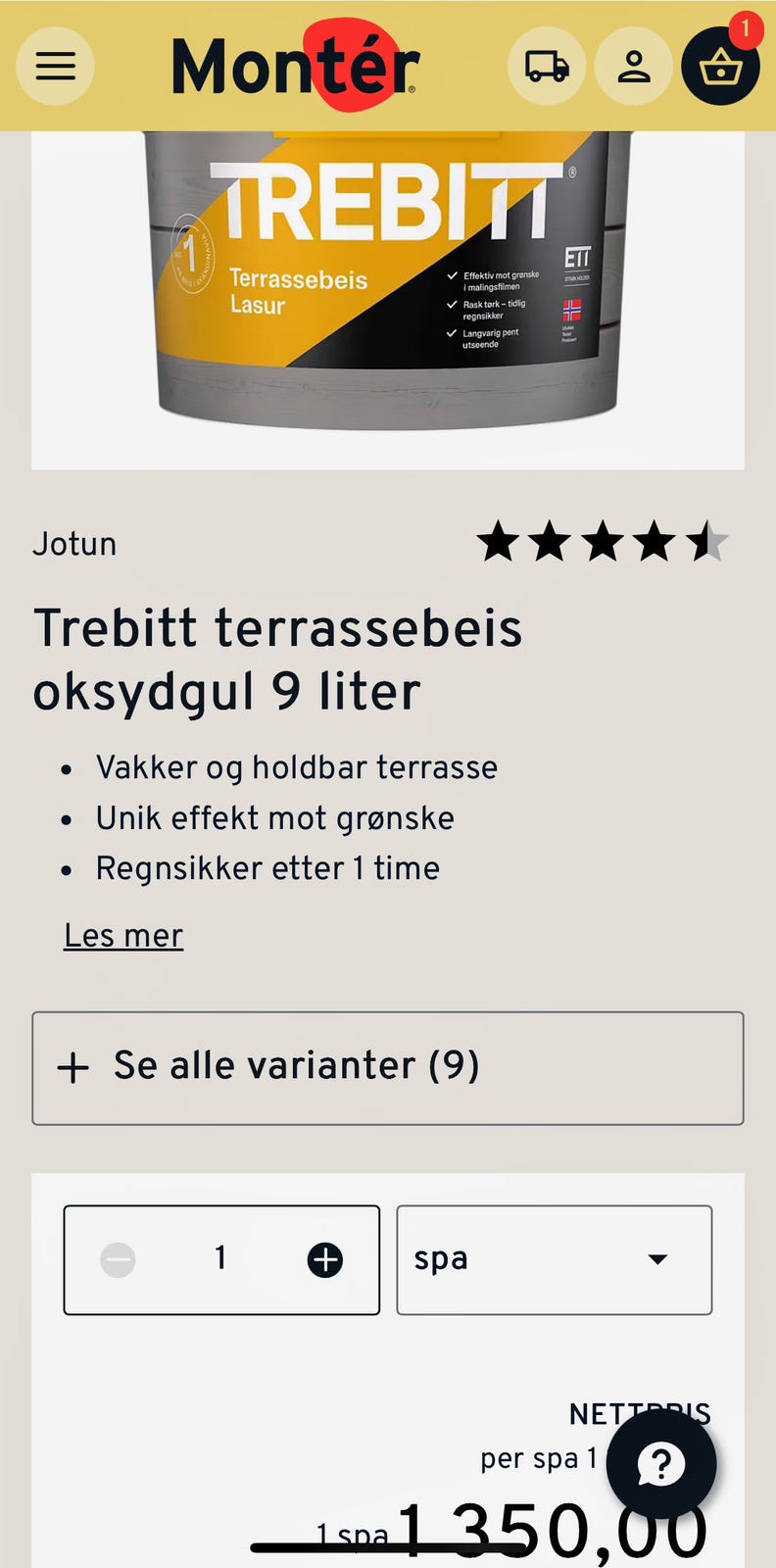Increase quantity with the plus icon
This screenshot has height=1568, width=776.
[325, 1259]
